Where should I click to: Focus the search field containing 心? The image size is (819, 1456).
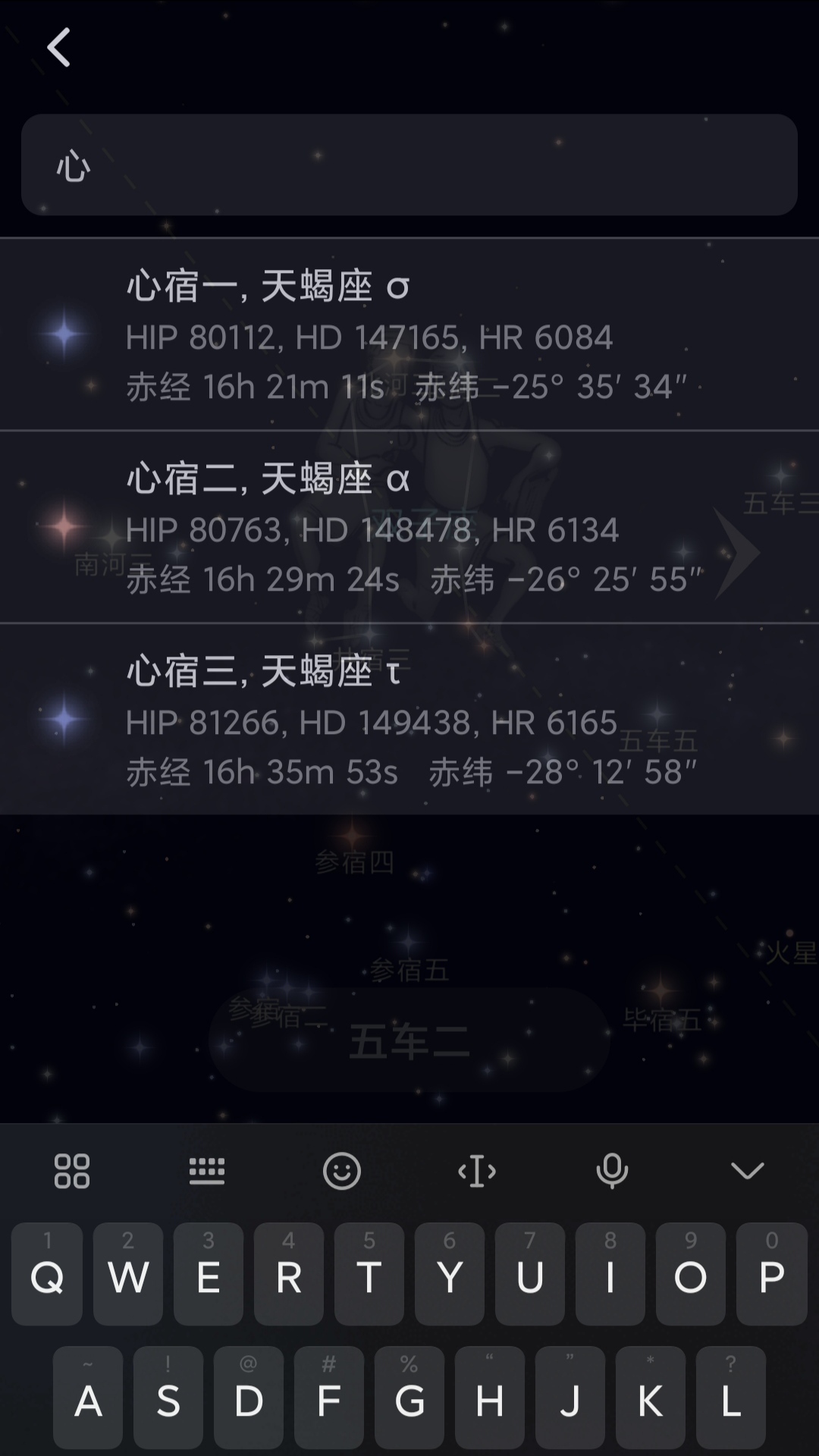[409, 165]
